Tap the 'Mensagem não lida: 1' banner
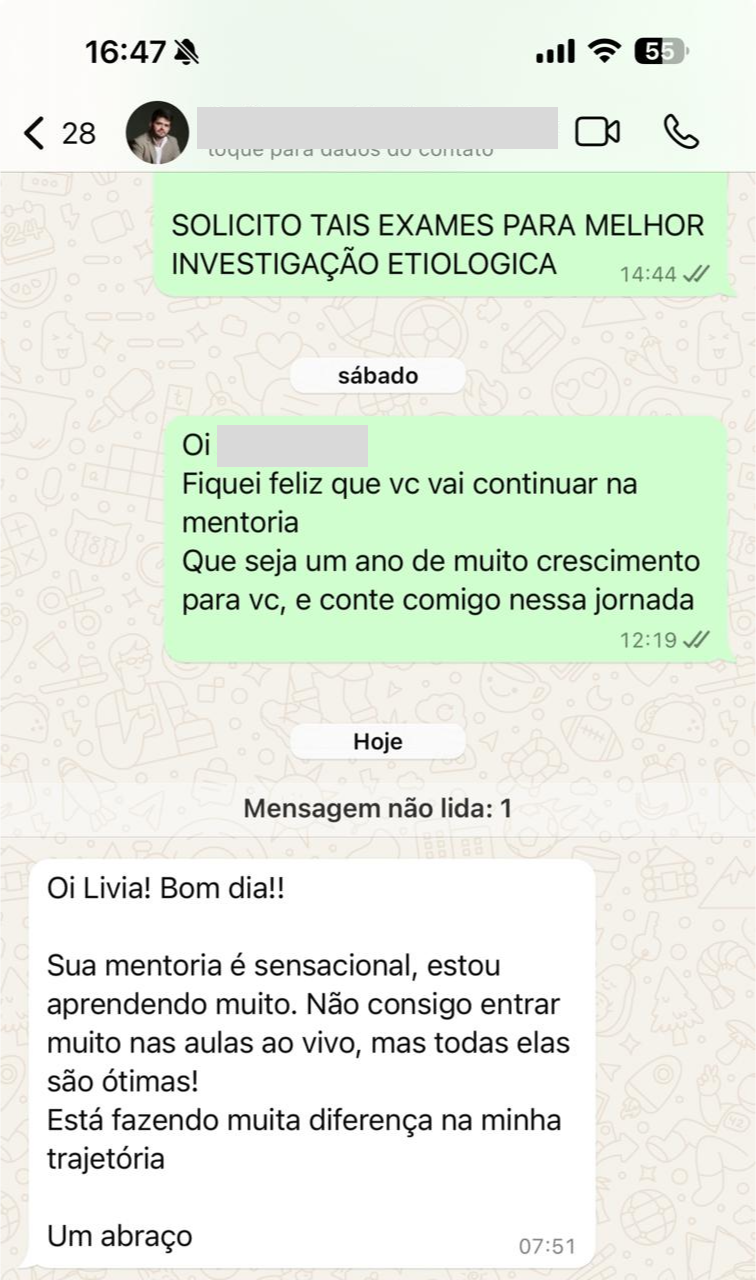This screenshot has height=1280, width=756. pyautogui.click(x=377, y=807)
